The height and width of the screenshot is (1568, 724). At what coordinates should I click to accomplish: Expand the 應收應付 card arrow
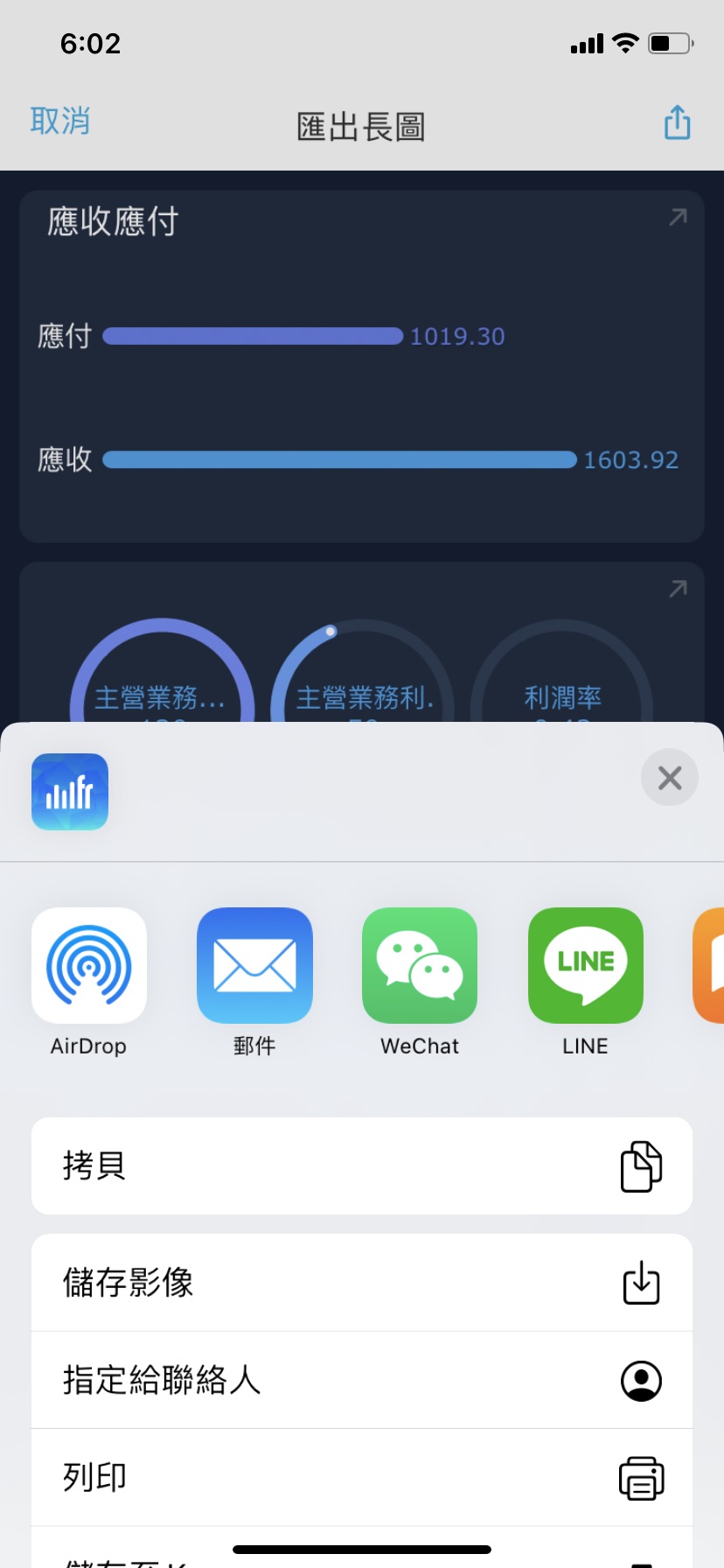pos(678,217)
